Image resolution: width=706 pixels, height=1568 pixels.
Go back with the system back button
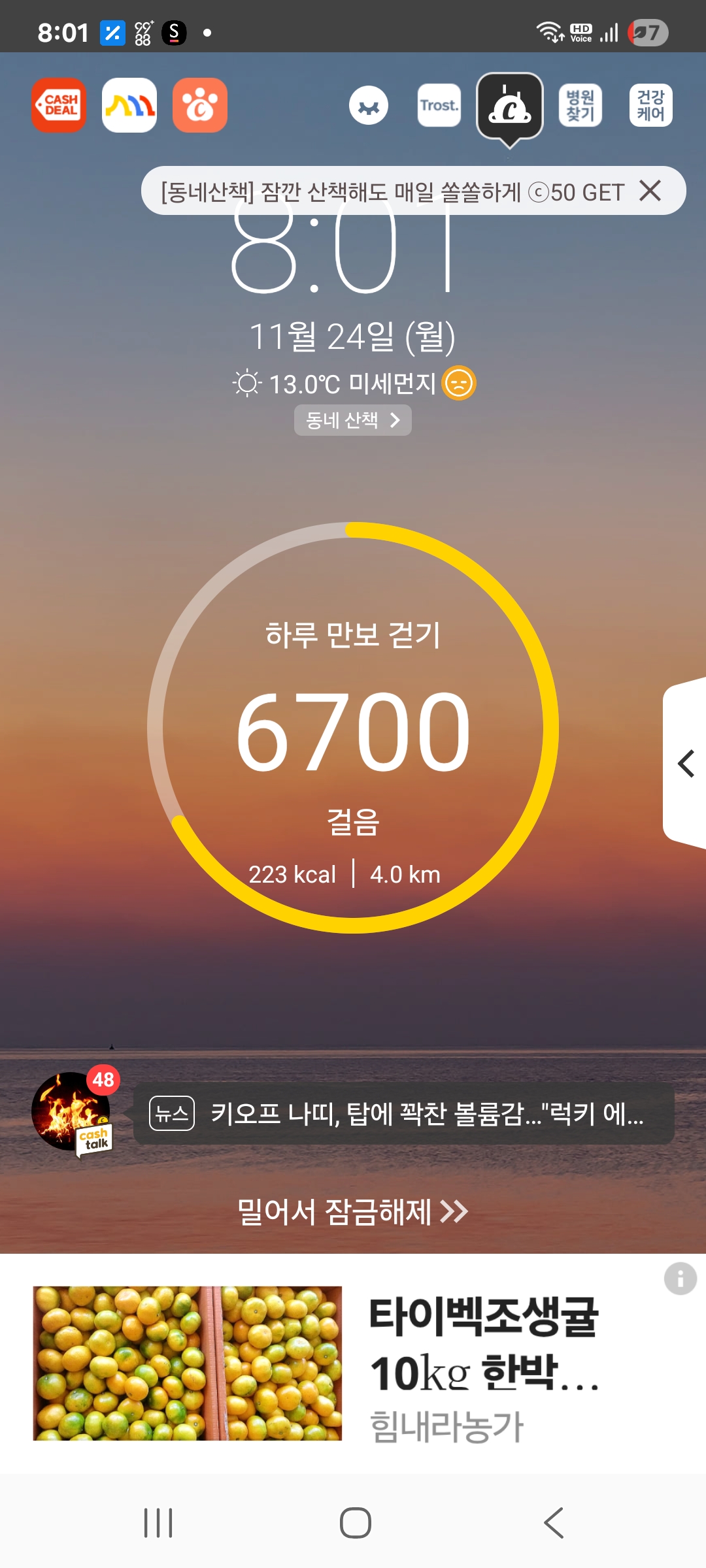[x=553, y=1523]
